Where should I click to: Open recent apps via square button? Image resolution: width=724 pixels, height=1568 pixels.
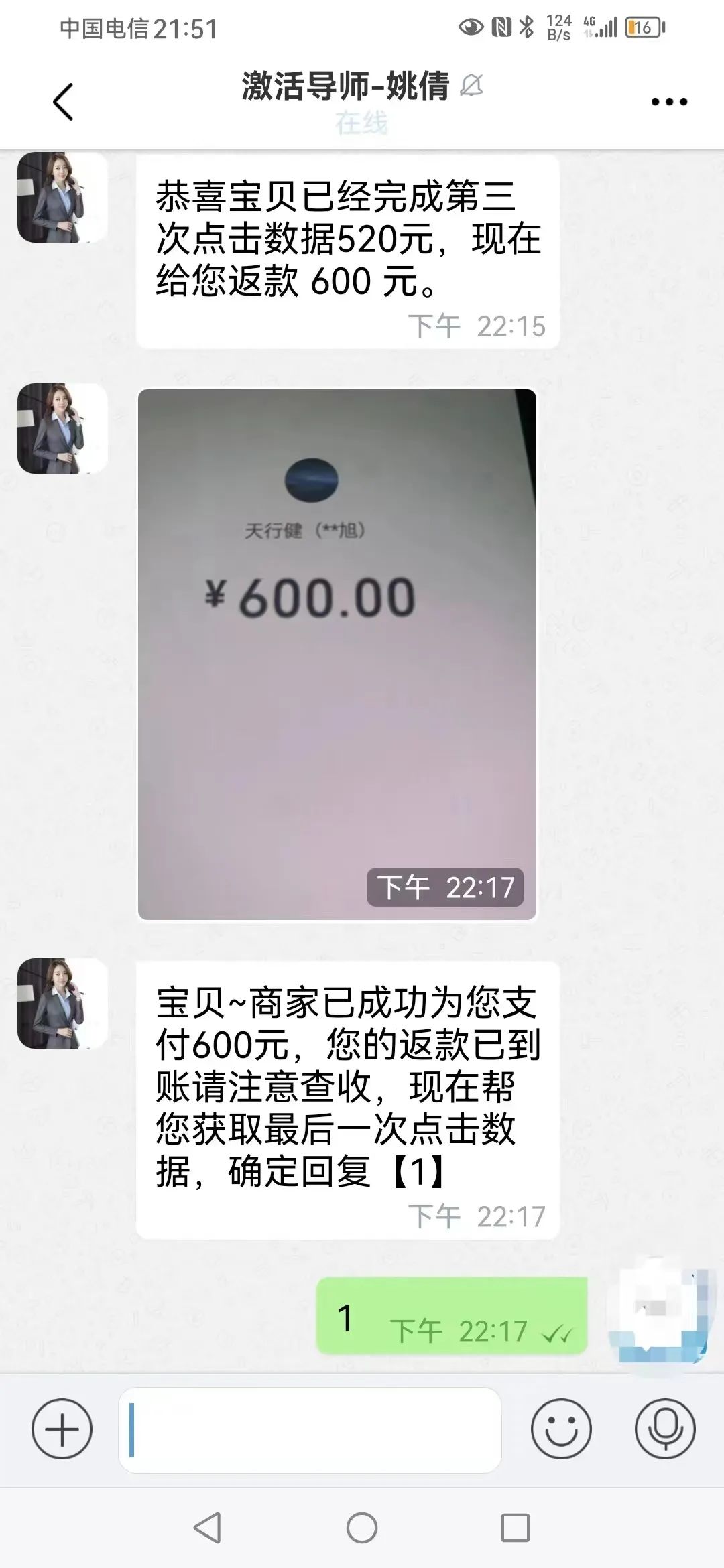[515, 1527]
